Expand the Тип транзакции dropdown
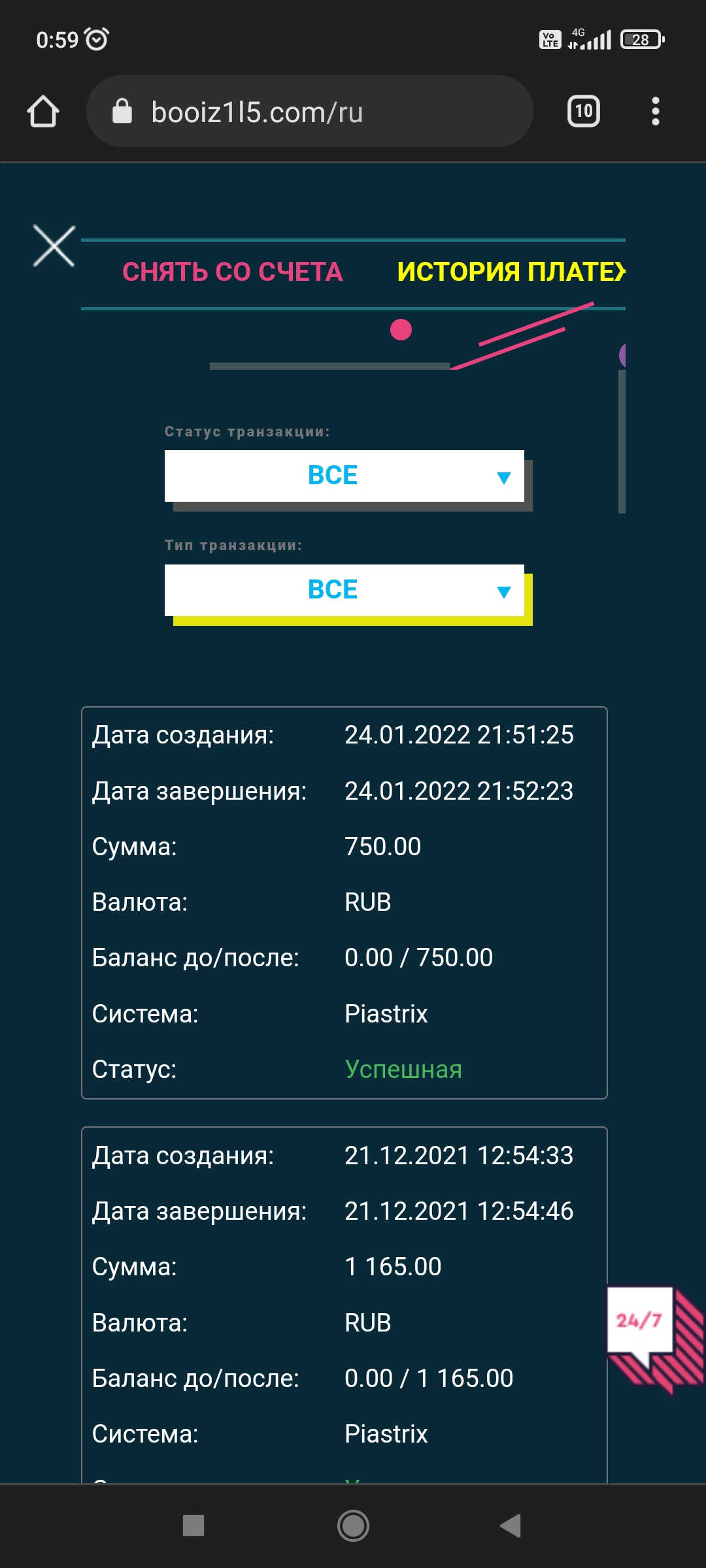706x1568 pixels. pyautogui.click(x=345, y=590)
